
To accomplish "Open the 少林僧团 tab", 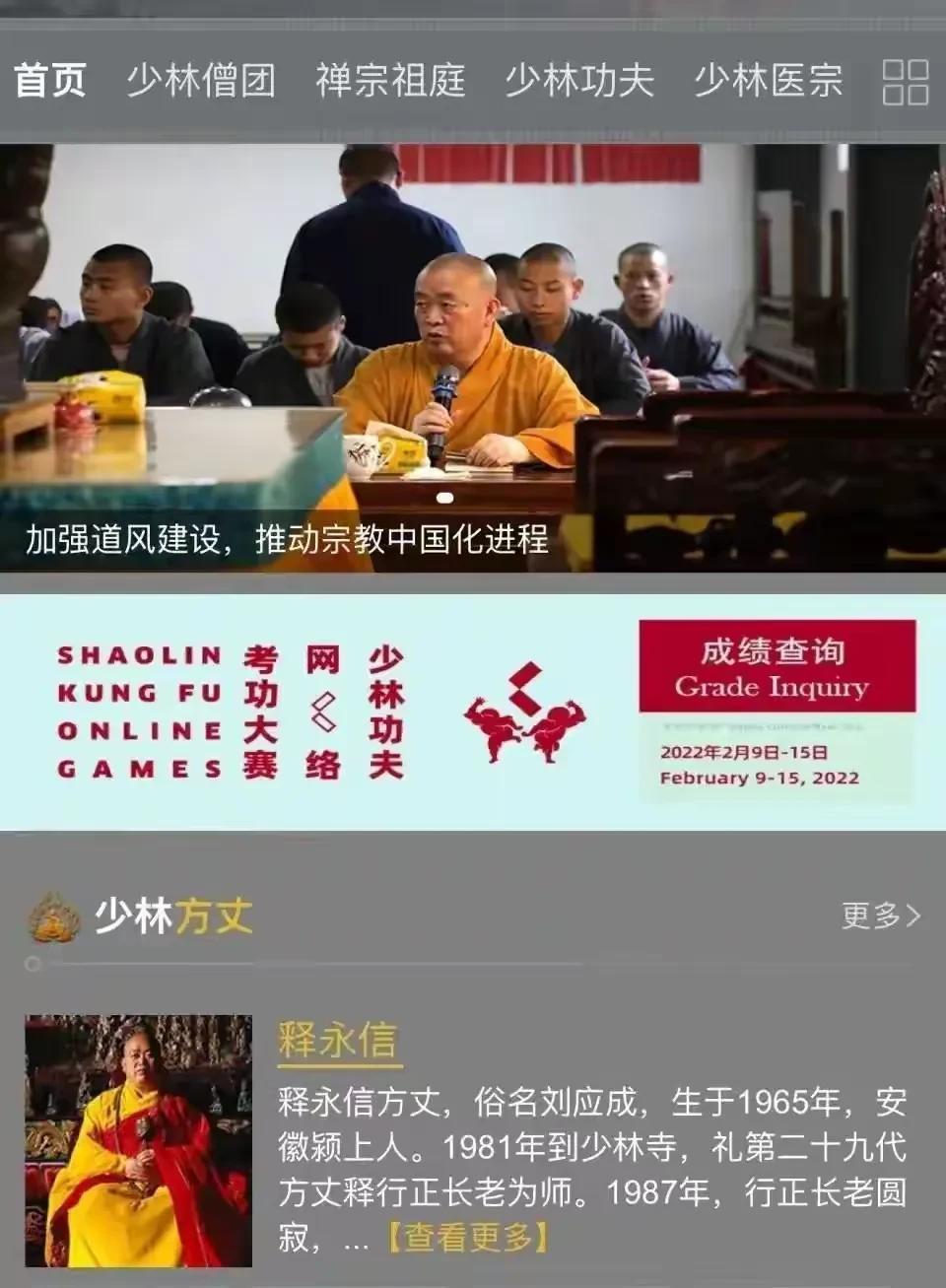I will click(x=201, y=80).
